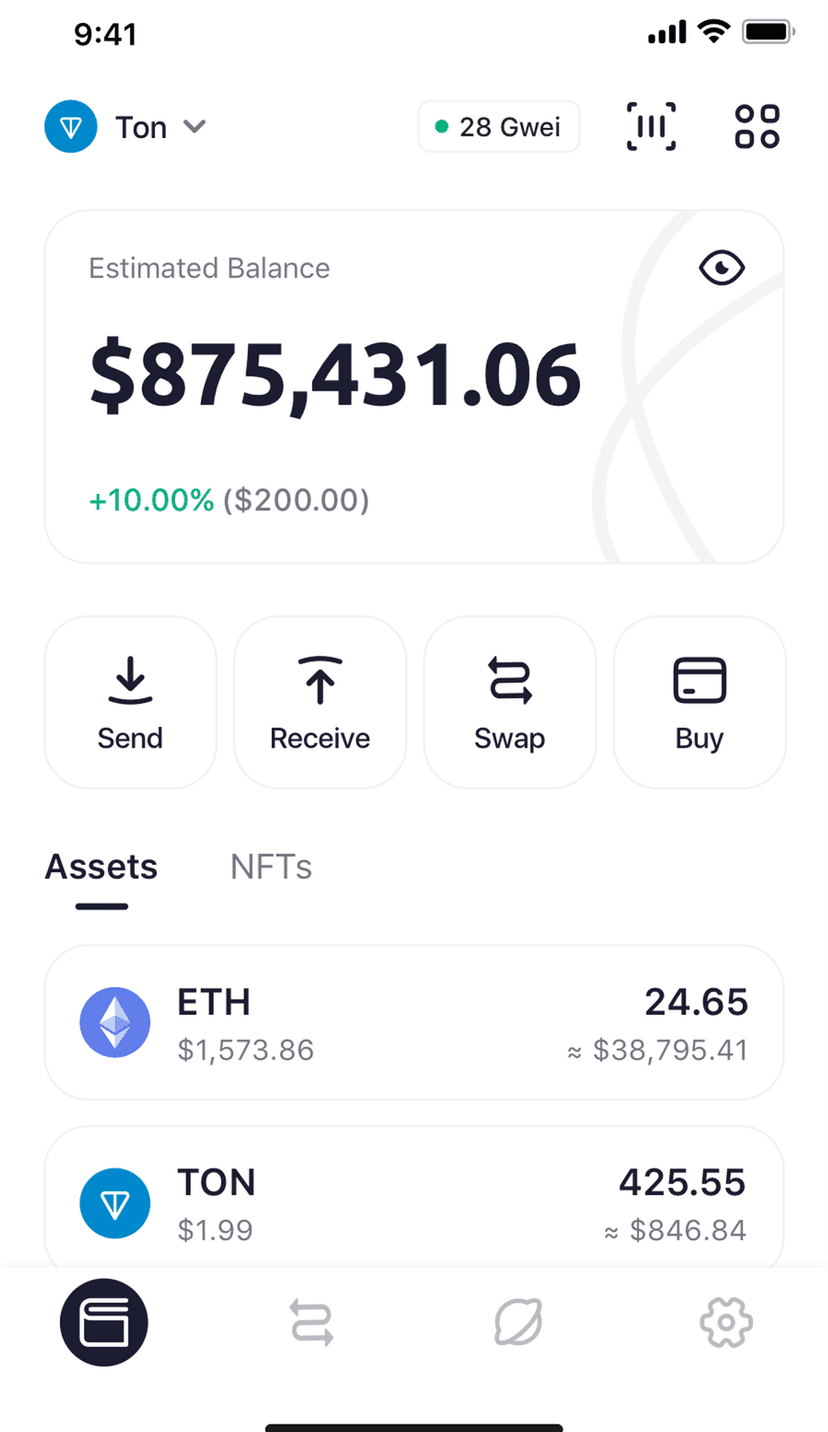Go to the wallet tab in bottom bar
The width and height of the screenshot is (828, 1432).
(x=104, y=1322)
